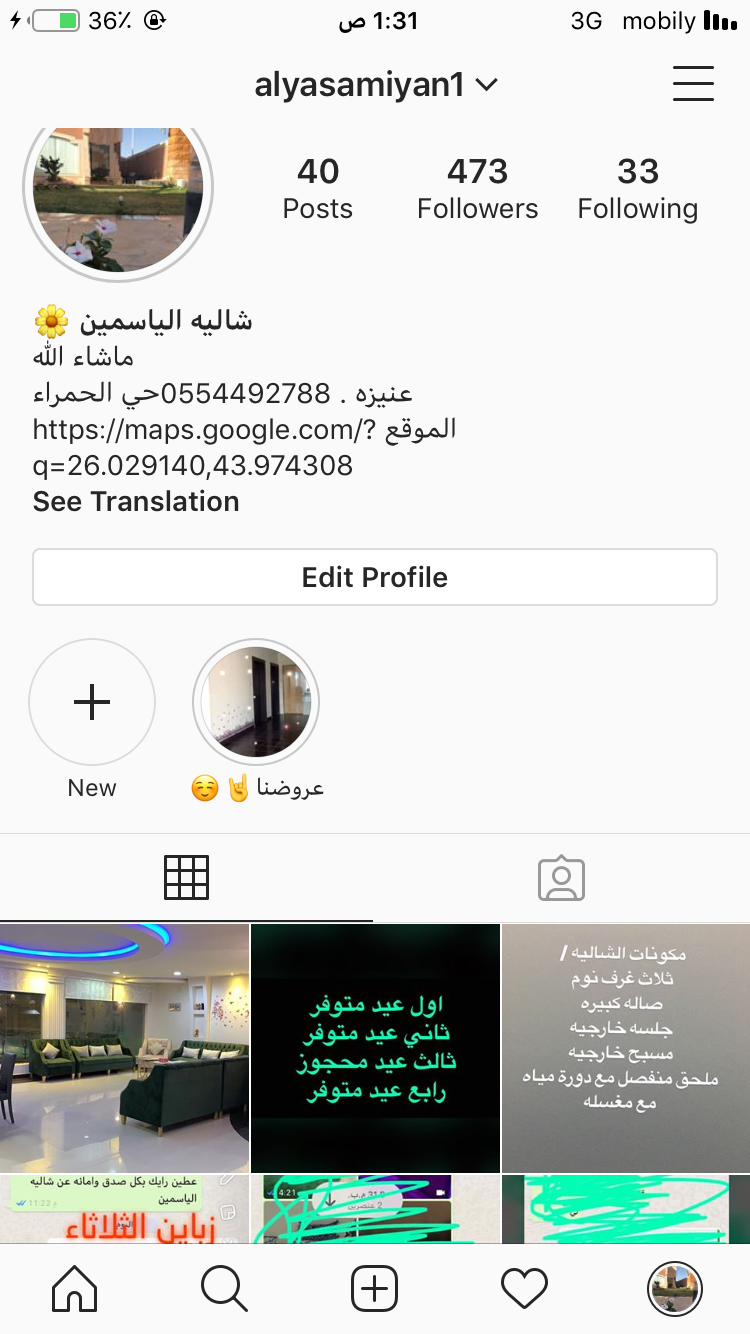Go to the Home feed
750x1334 pixels.
click(75, 1289)
